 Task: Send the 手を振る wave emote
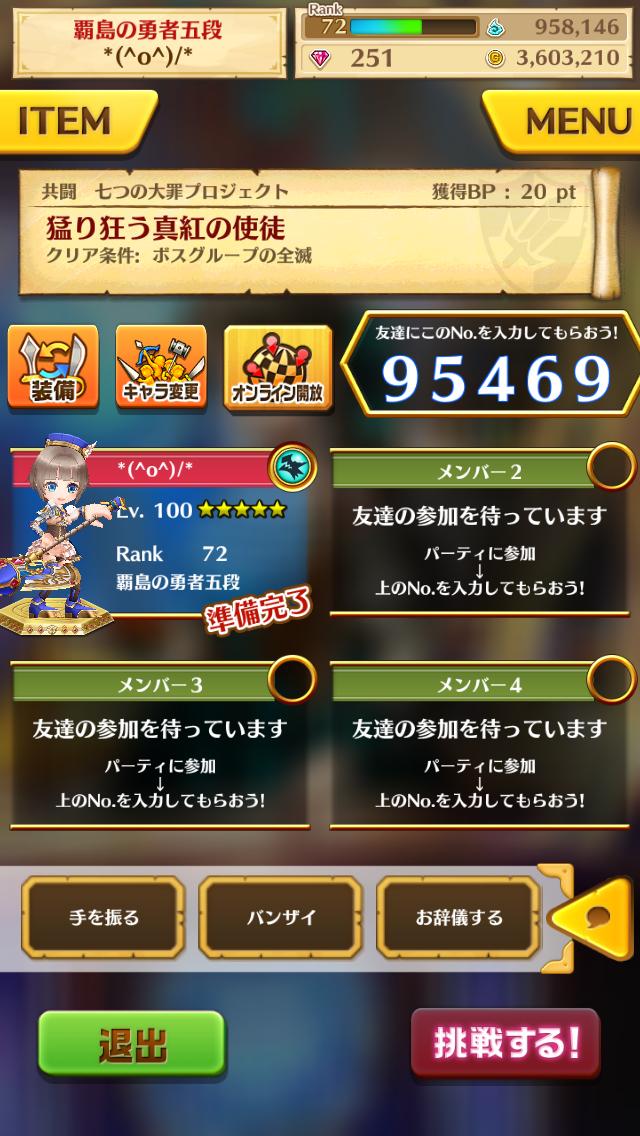tap(103, 917)
